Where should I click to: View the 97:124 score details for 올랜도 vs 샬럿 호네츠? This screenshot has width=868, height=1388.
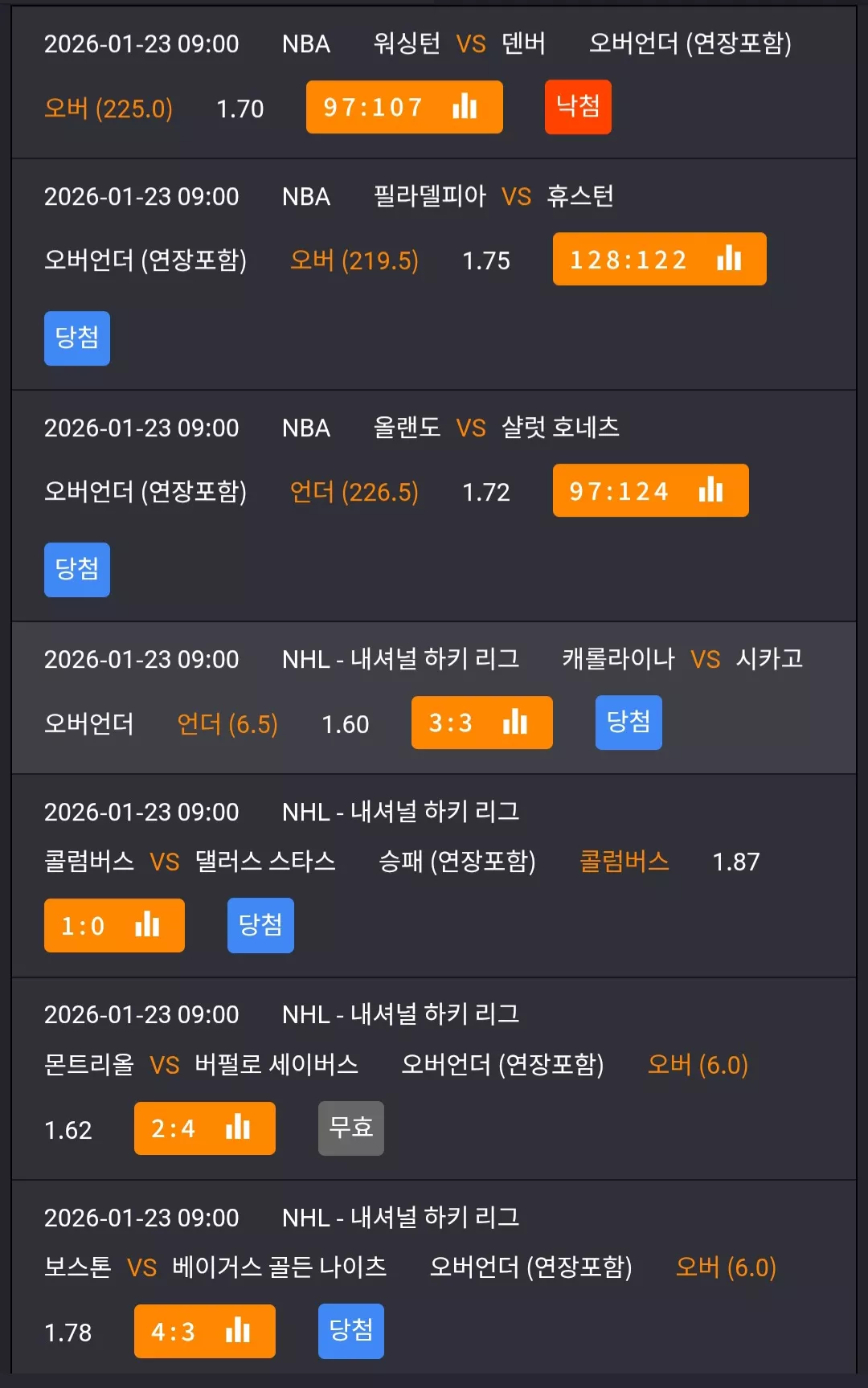(650, 490)
